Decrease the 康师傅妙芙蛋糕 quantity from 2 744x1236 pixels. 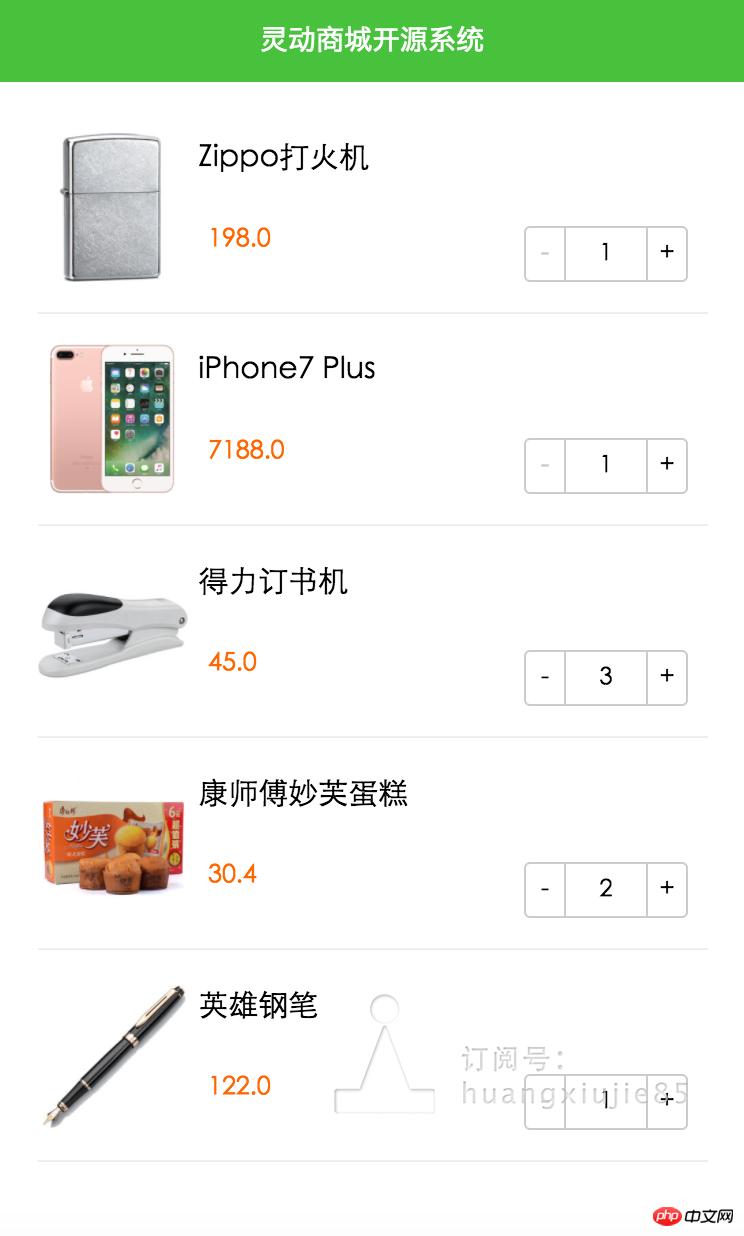544,890
